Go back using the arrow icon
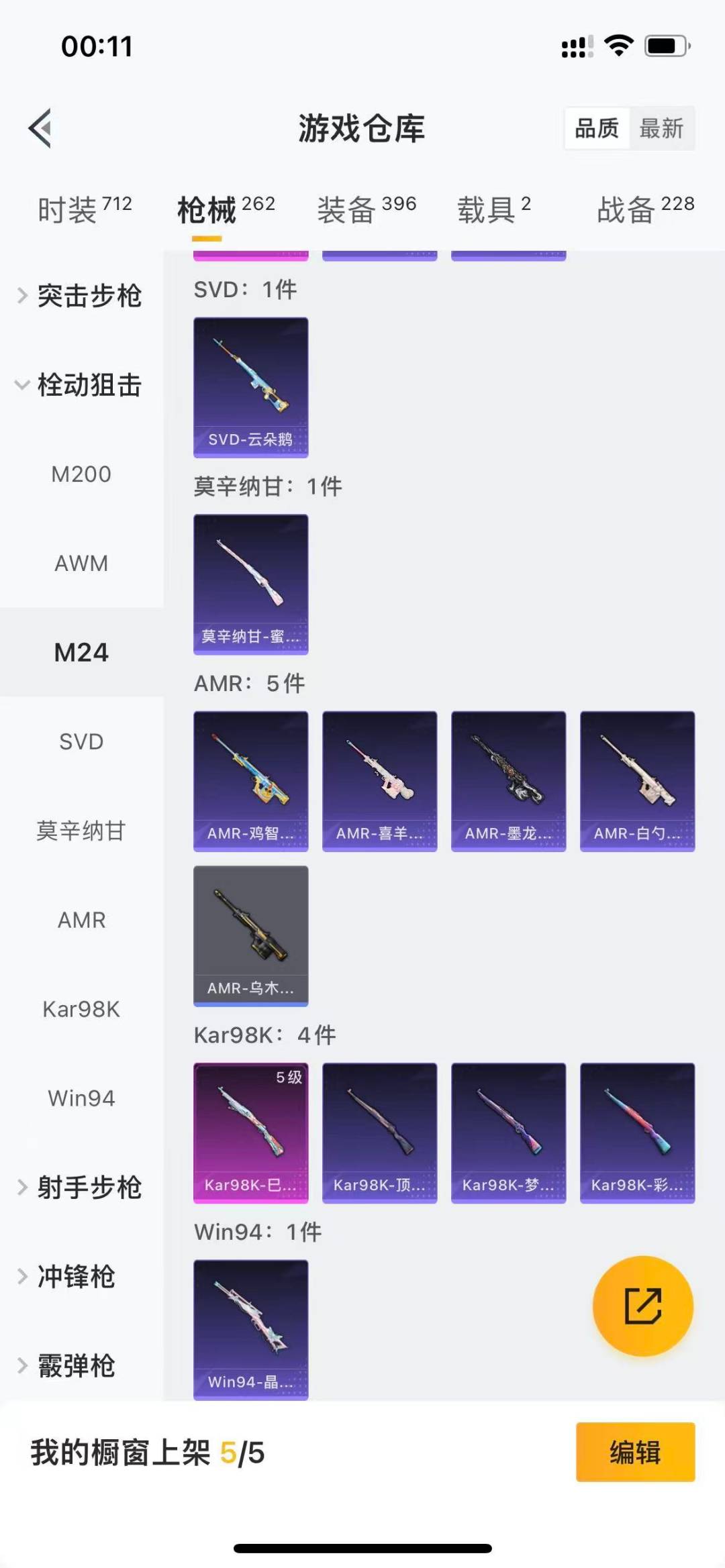This screenshot has width=725, height=1568. 40,128
